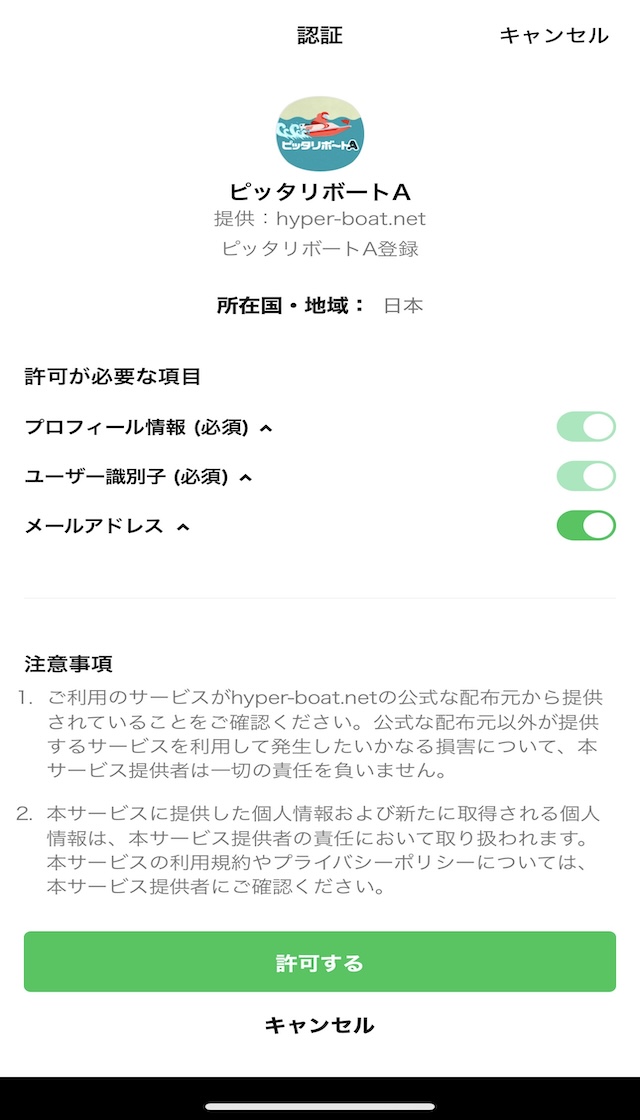Screen dimensions: 640x1120
Task: Toggle the ユーザー識別子 switch
Action: pos(586,476)
